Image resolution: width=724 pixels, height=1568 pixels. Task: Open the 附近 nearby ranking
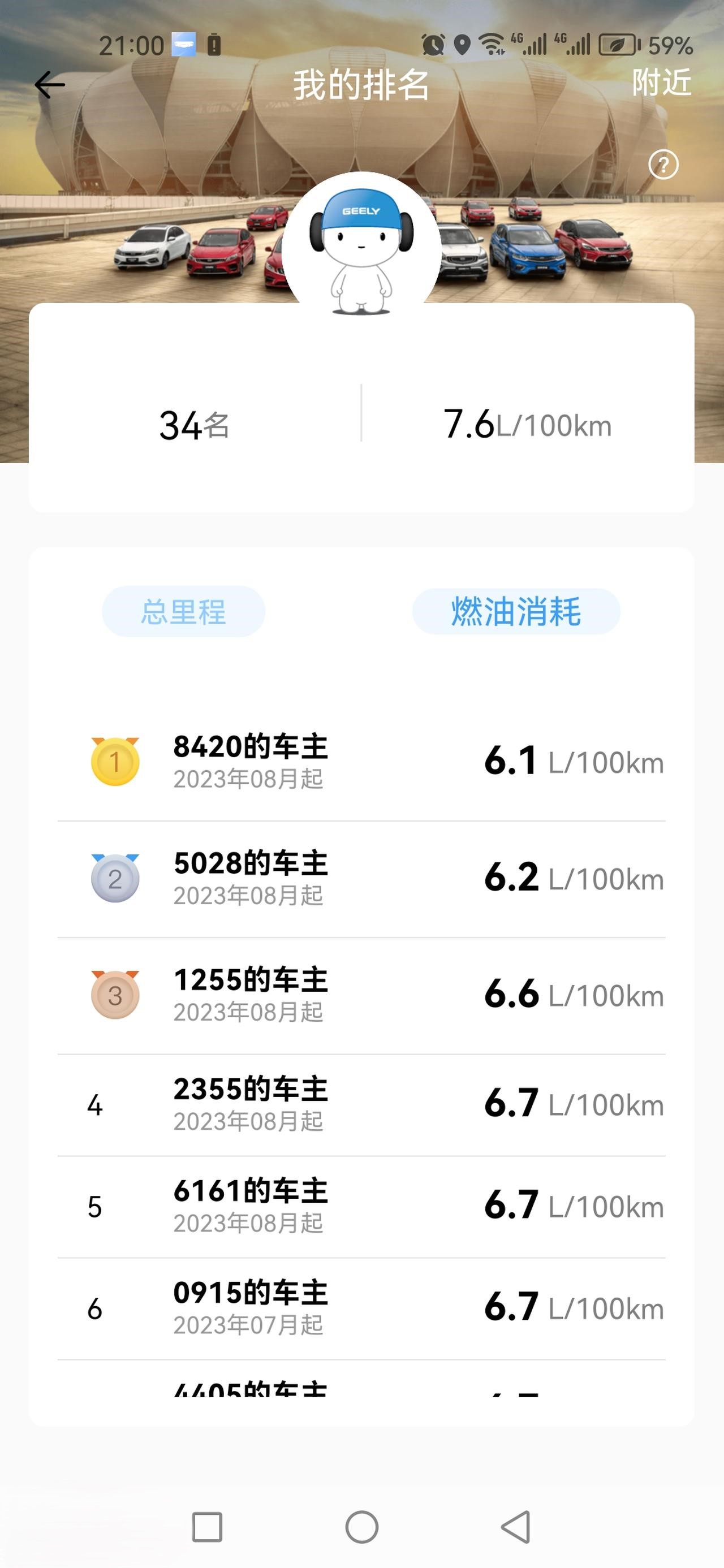[x=661, y=82]
